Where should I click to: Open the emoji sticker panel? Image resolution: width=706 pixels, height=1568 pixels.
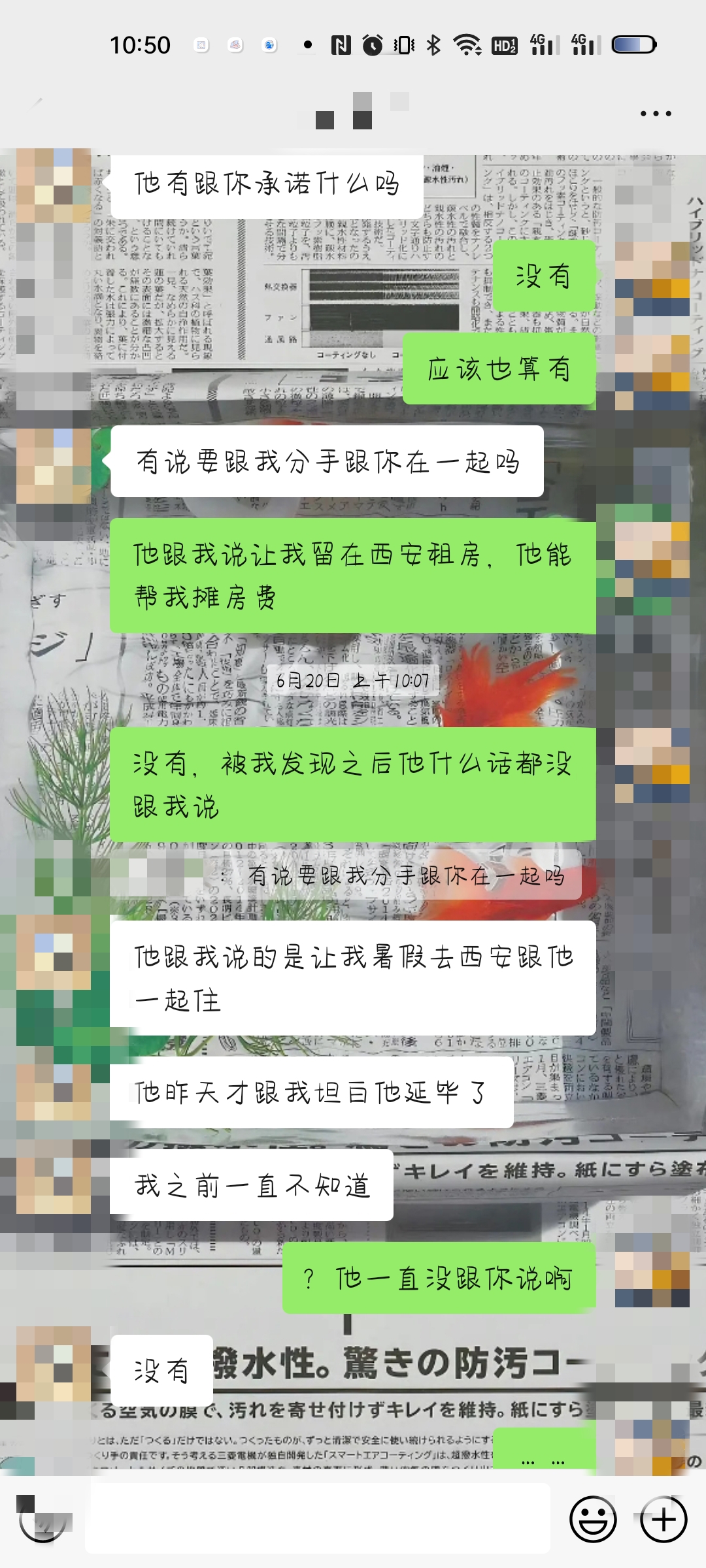point(593,1519)
